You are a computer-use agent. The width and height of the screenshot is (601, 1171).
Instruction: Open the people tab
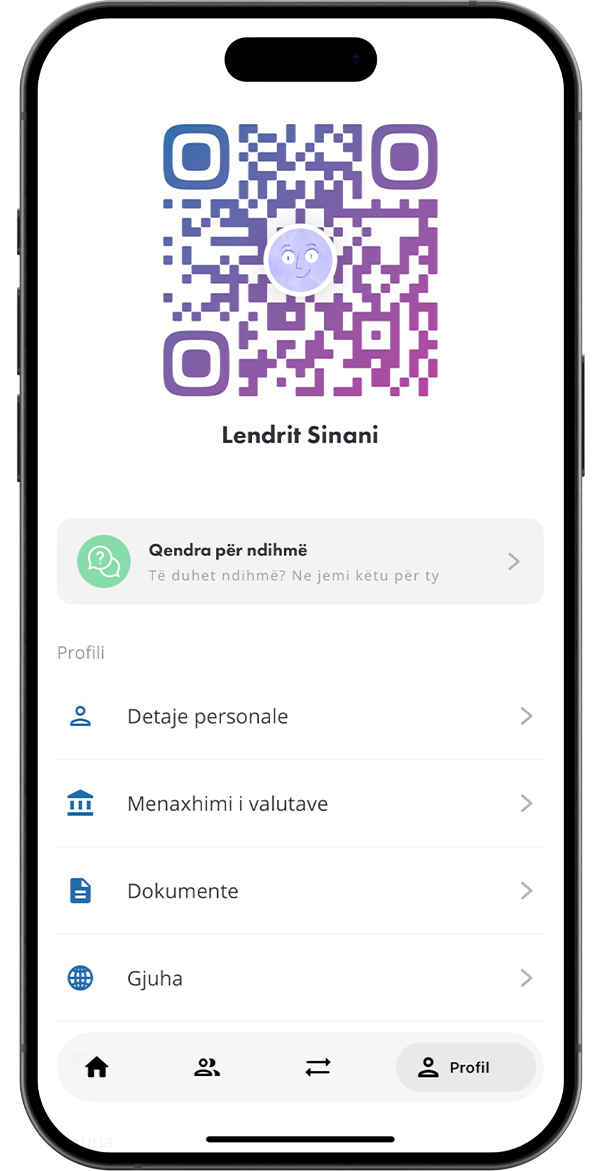pyautogui.click(x=207, y=1067)
